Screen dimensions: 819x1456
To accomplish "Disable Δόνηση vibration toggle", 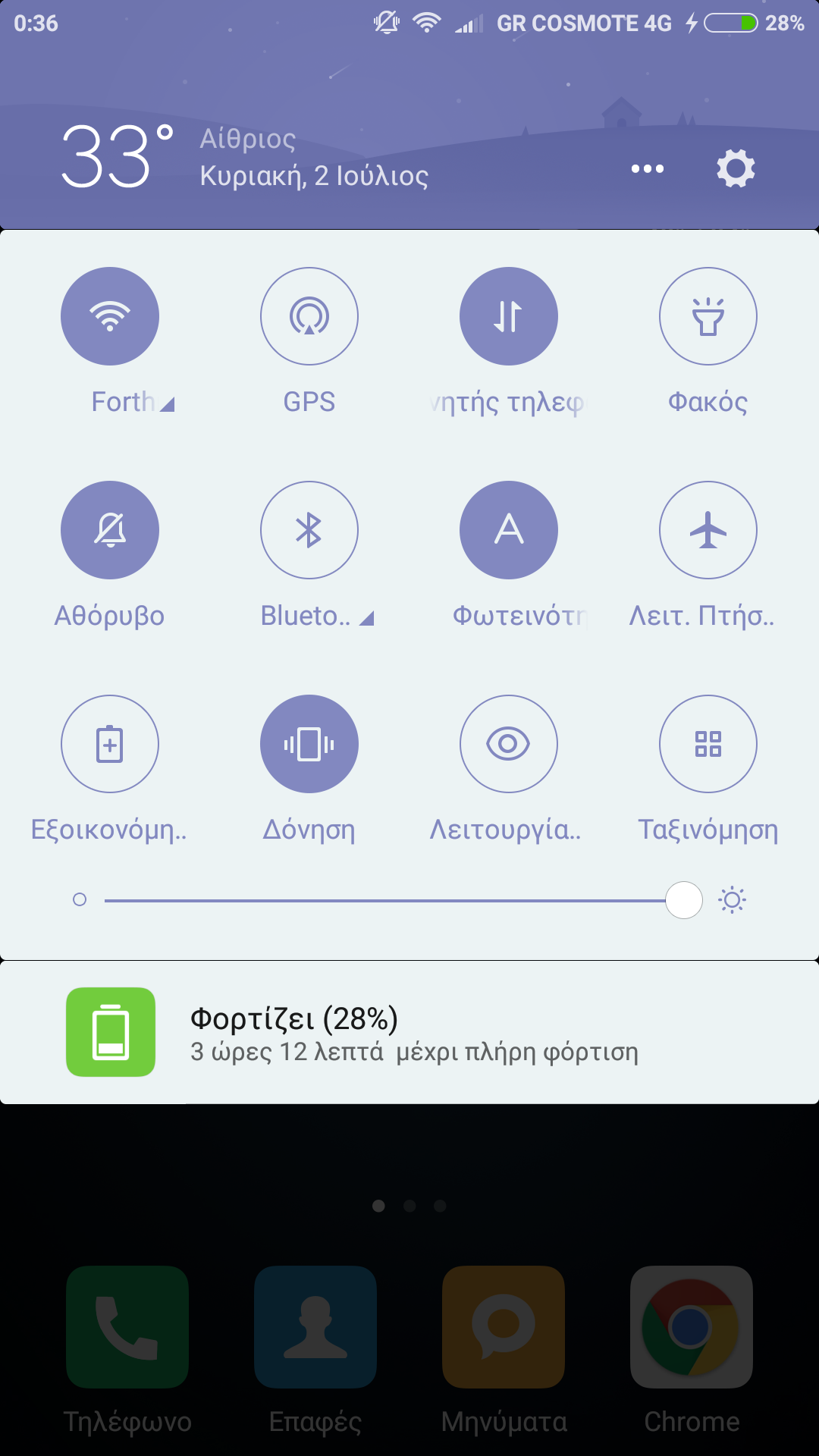I will (x=309, y=744).
